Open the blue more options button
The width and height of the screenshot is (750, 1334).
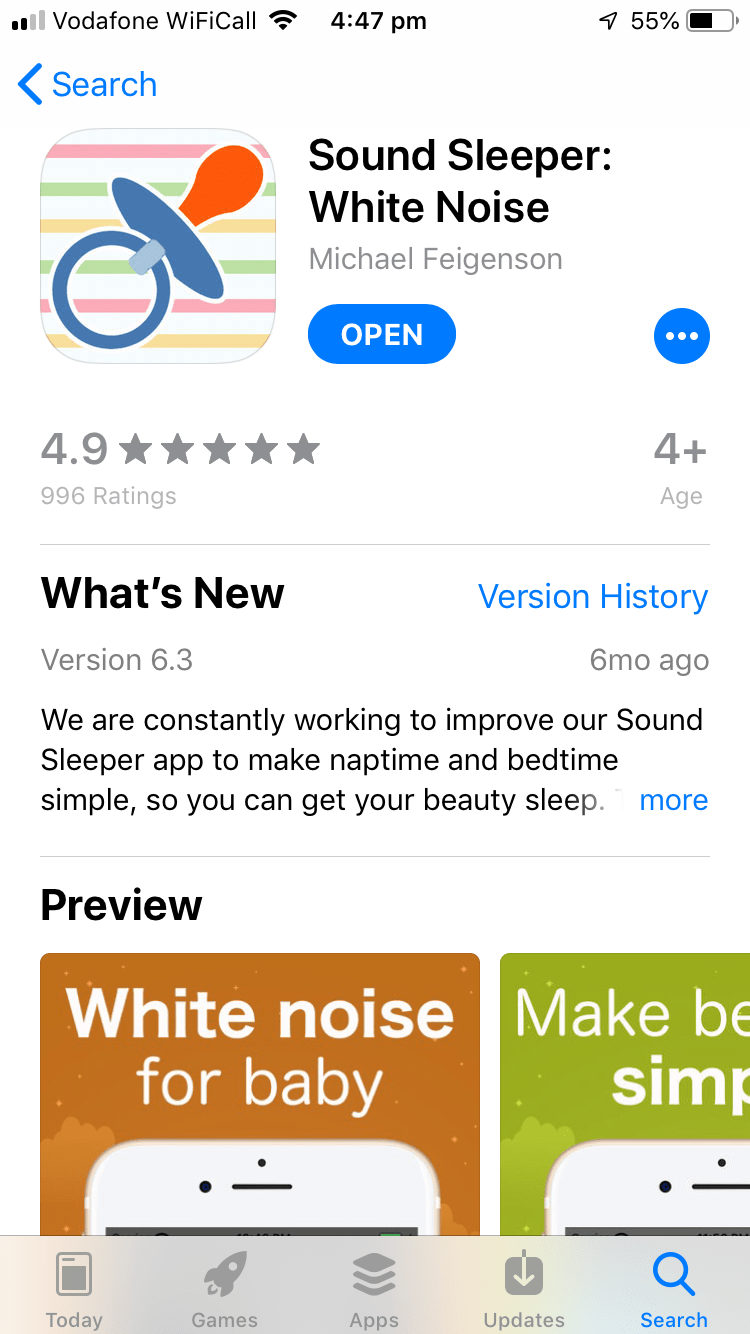tap(681, 336)
